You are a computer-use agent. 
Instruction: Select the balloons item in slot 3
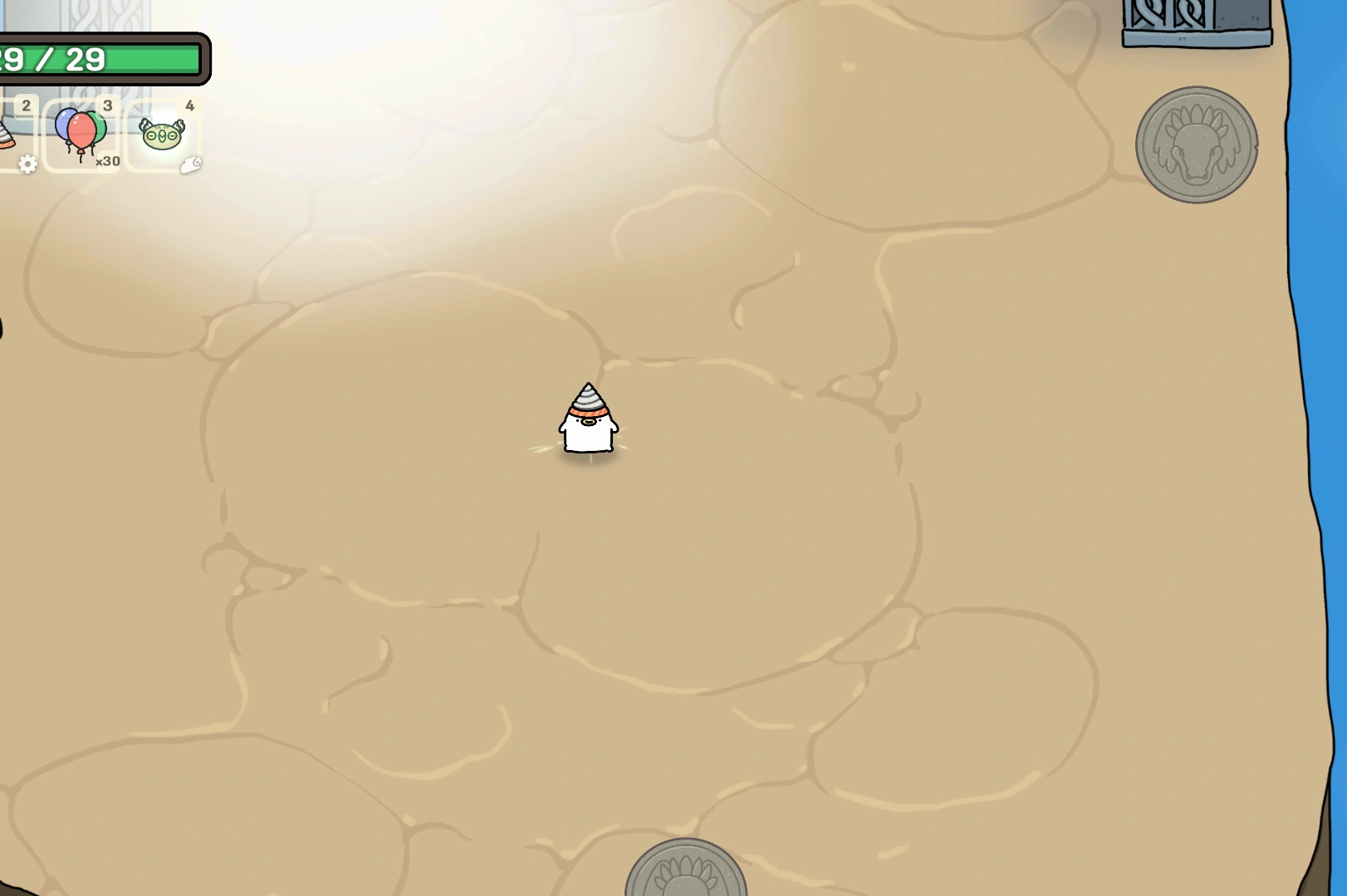click(81, 133)
